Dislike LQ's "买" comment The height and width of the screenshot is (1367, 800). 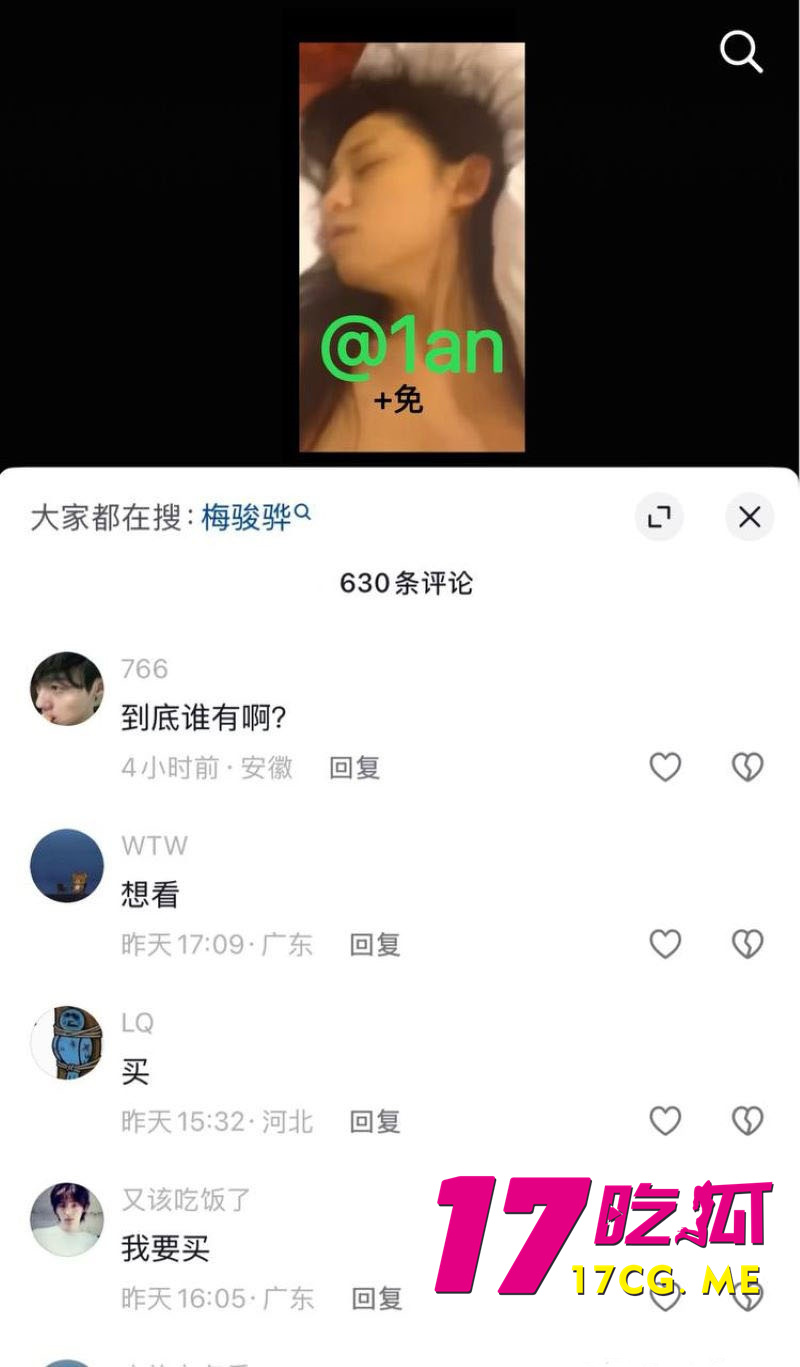(747, 1121)
